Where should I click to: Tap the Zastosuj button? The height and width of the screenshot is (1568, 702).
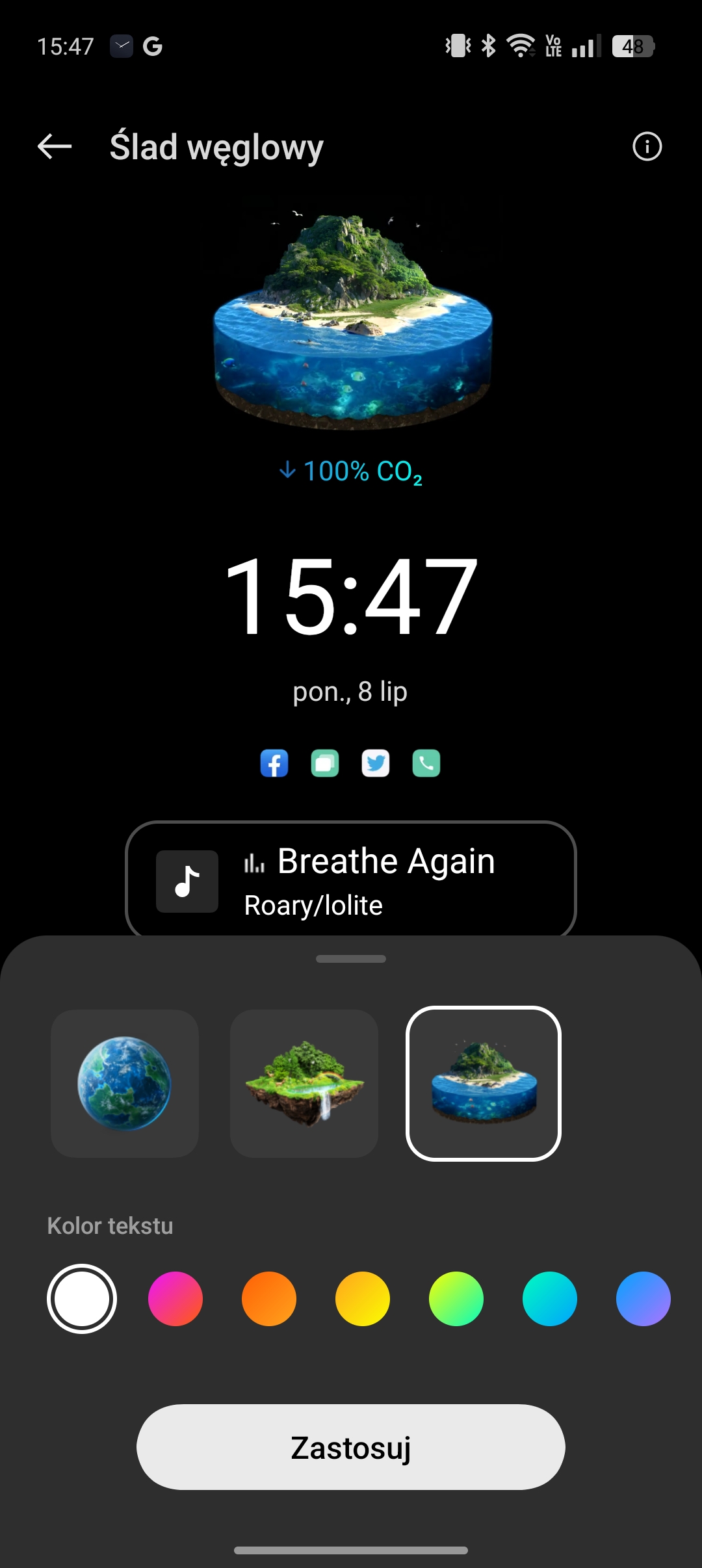point(351,1447)
